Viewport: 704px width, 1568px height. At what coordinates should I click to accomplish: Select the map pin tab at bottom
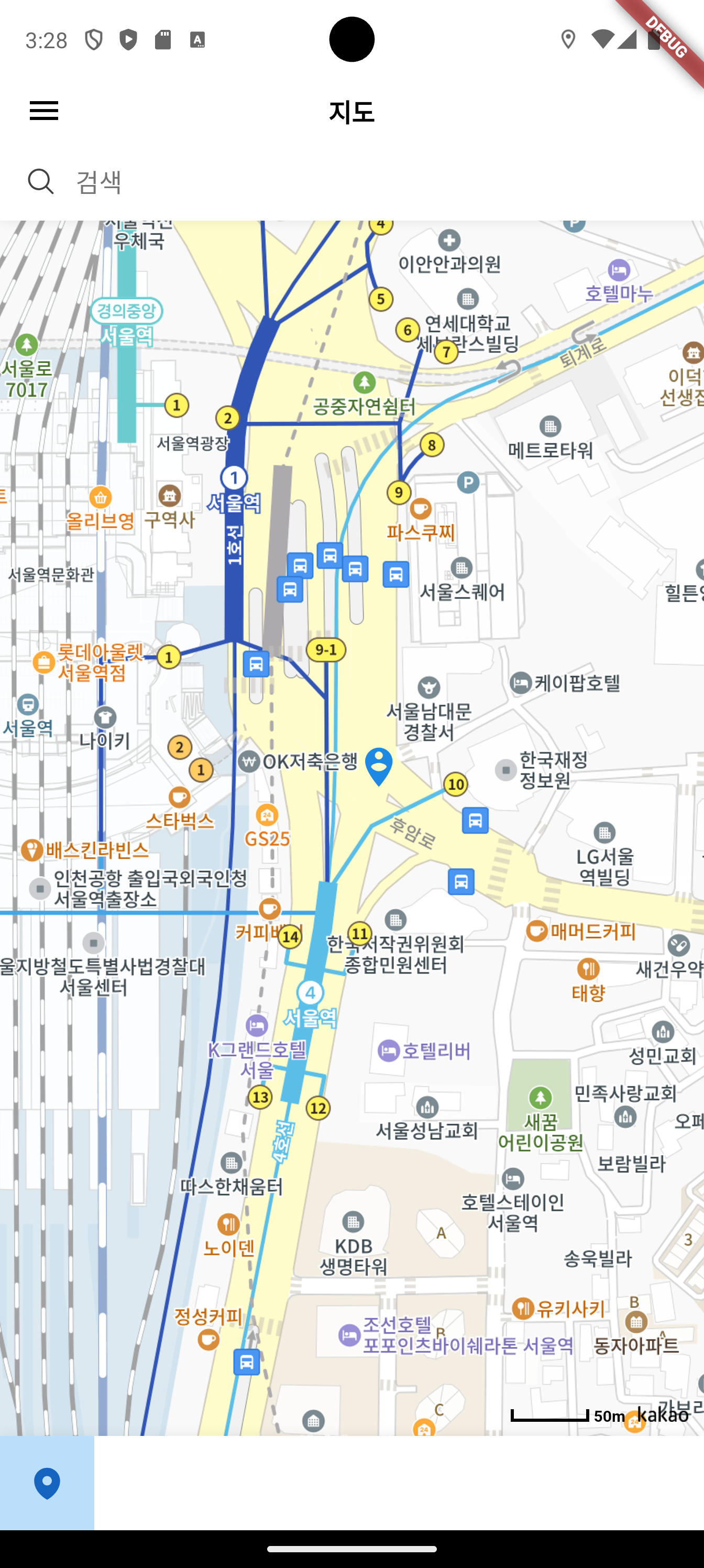47,1483
